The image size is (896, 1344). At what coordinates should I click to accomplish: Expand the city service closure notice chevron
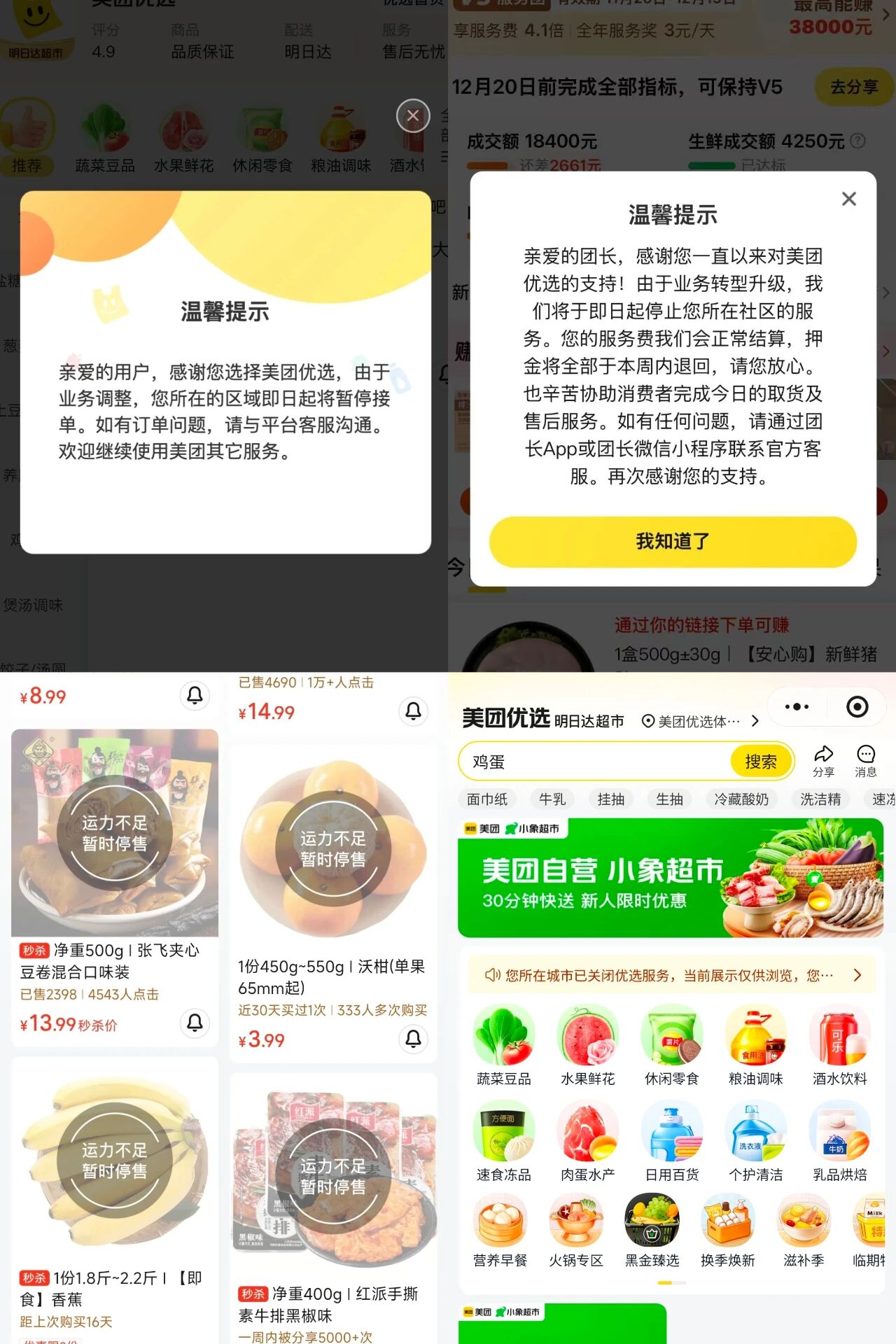point(857,974)
